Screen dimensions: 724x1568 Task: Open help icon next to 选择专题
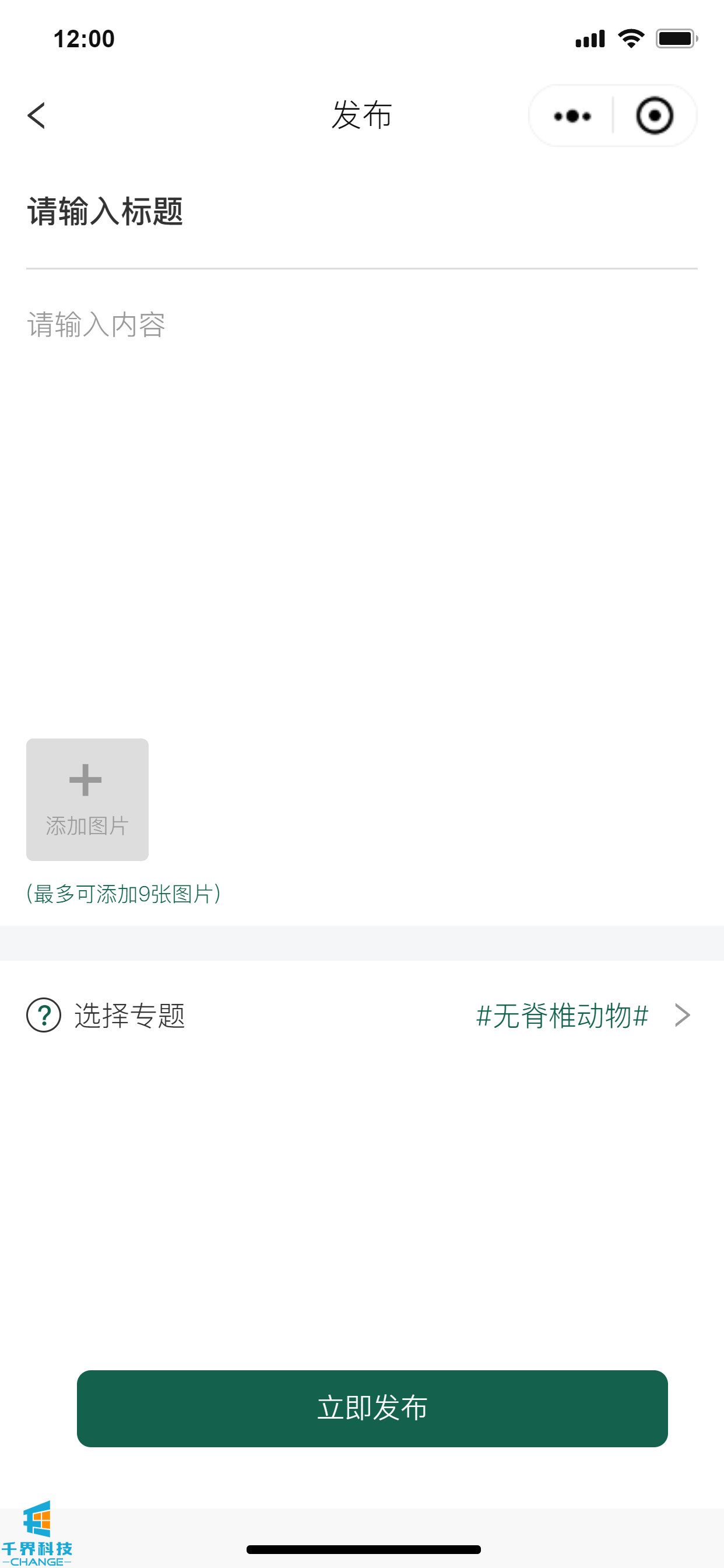44,1016
